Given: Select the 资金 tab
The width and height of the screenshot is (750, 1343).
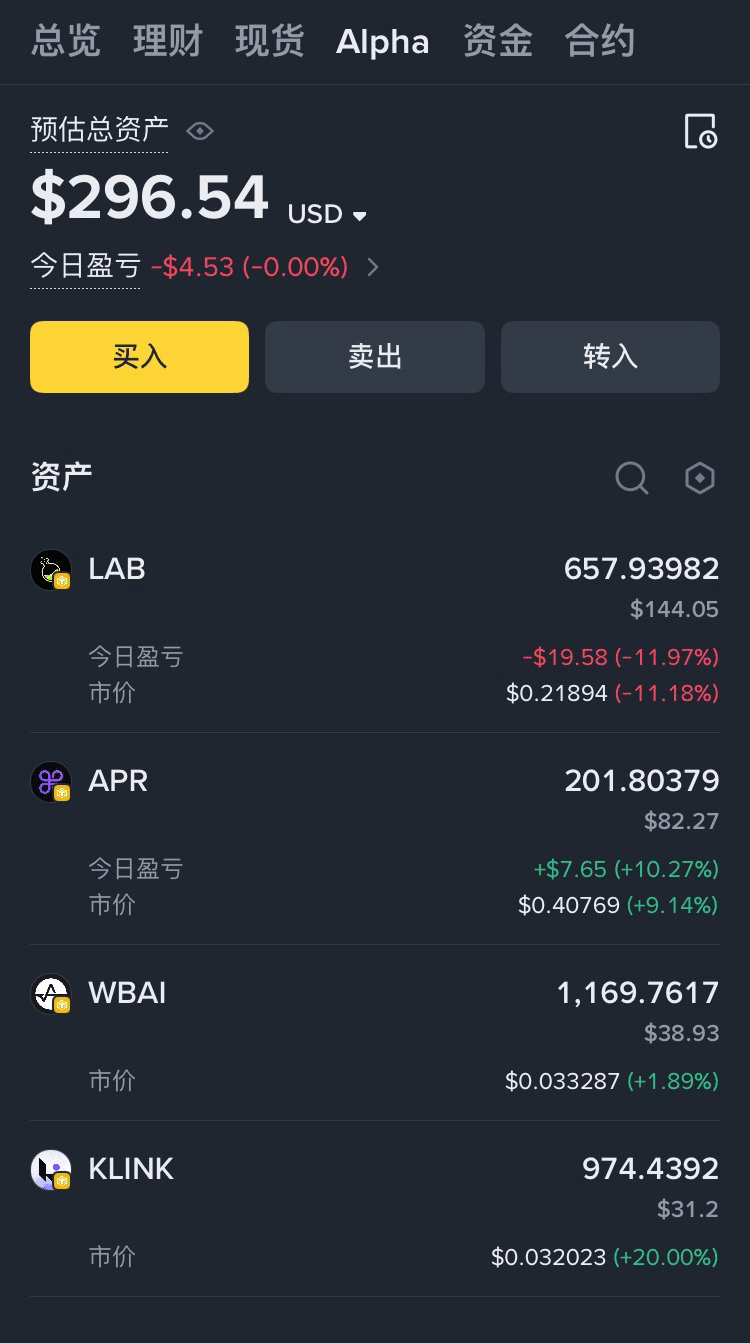Looking at the screenshot, I should coord(497,42).
